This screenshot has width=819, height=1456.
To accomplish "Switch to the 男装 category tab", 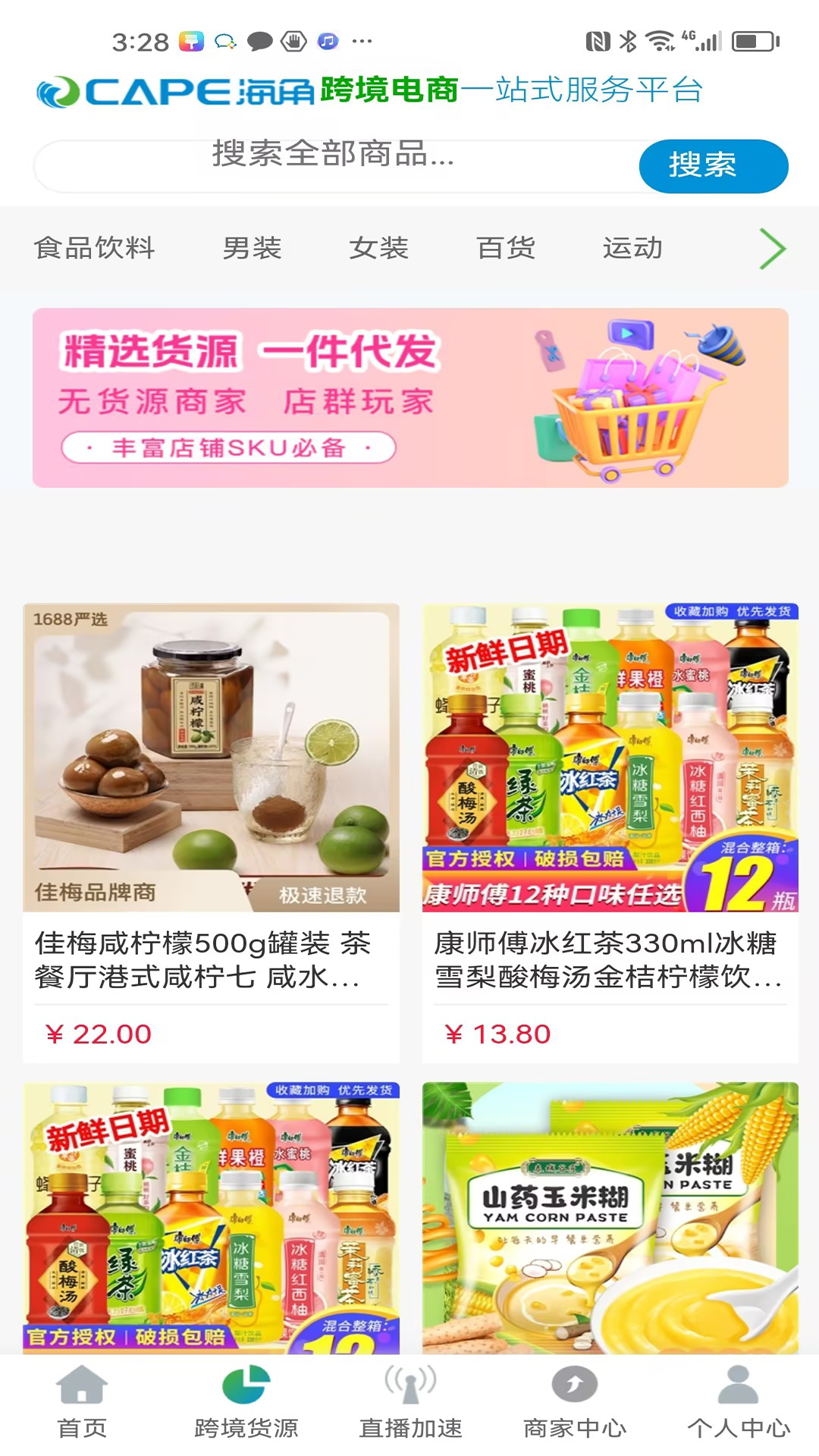I will point(252,247).
